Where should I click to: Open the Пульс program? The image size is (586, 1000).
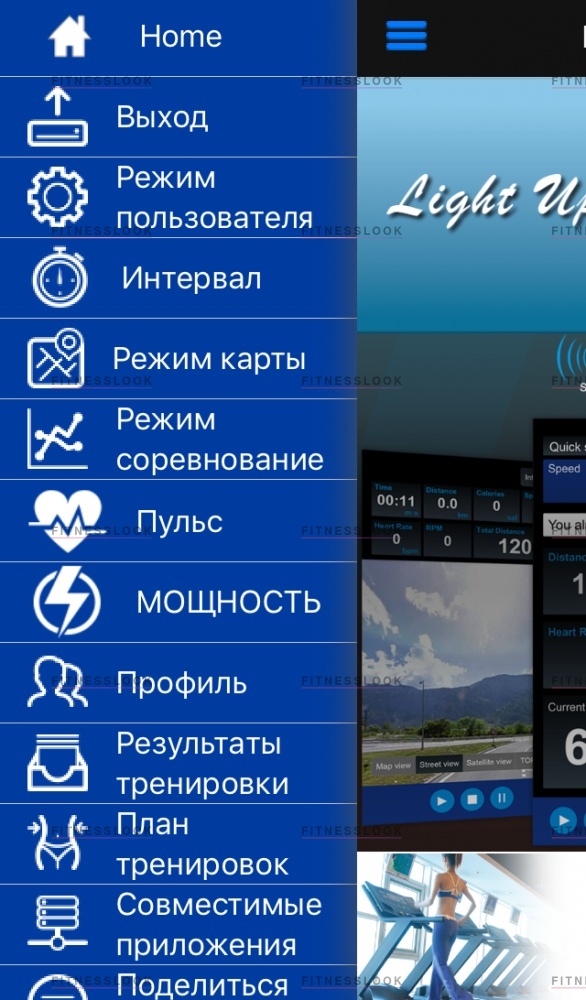[178, 521]
